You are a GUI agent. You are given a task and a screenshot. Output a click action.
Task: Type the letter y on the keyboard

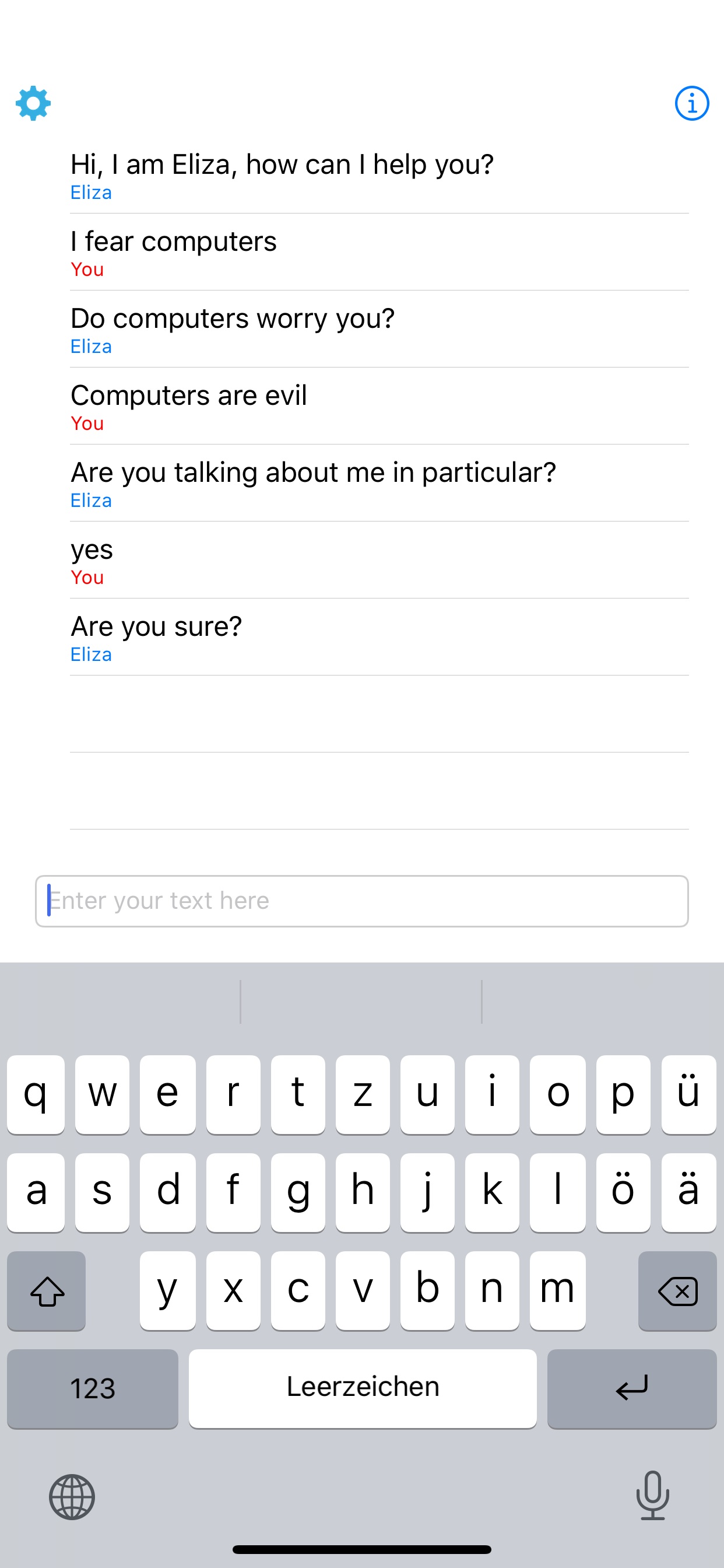point(167,1290)
